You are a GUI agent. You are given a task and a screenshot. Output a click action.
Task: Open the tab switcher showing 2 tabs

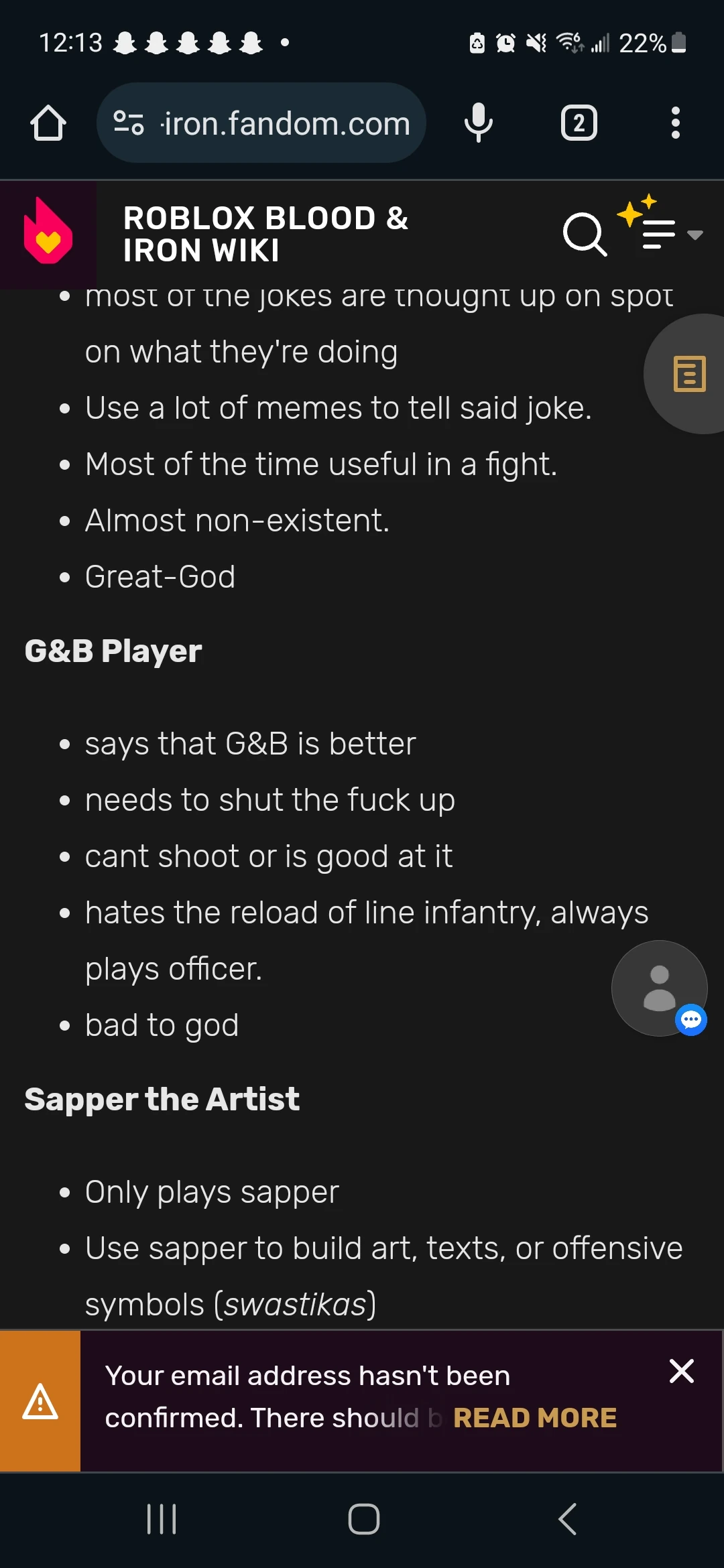(x=579, y=123)
